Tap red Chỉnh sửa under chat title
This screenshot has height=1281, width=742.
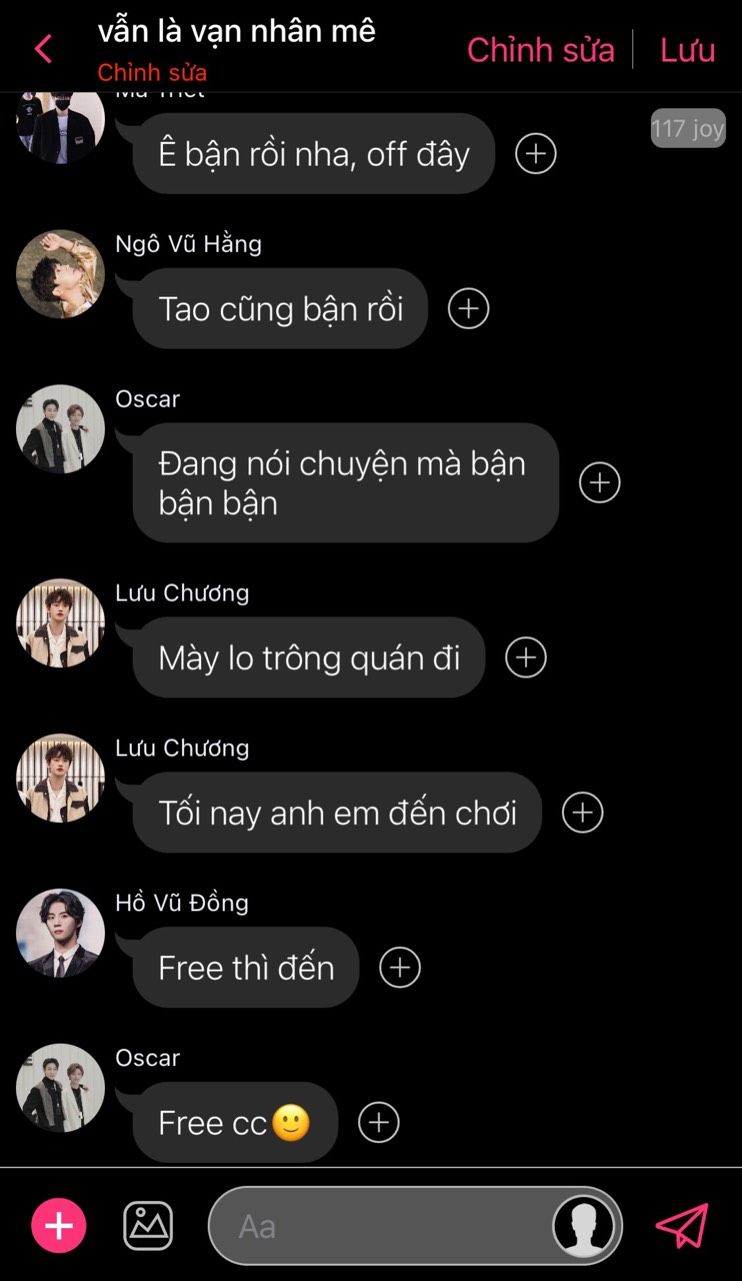(152, 73)
